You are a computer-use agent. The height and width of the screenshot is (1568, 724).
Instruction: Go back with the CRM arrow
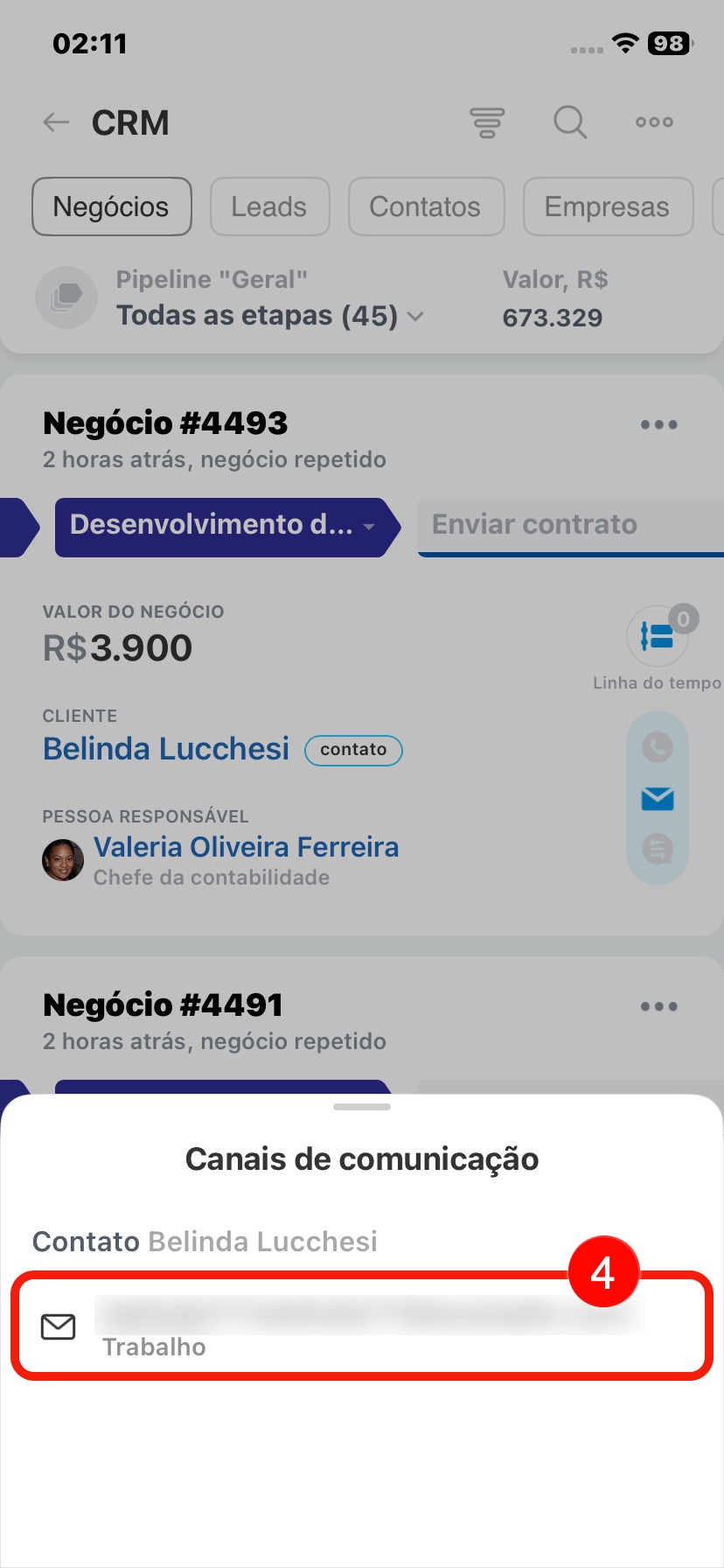57,122
